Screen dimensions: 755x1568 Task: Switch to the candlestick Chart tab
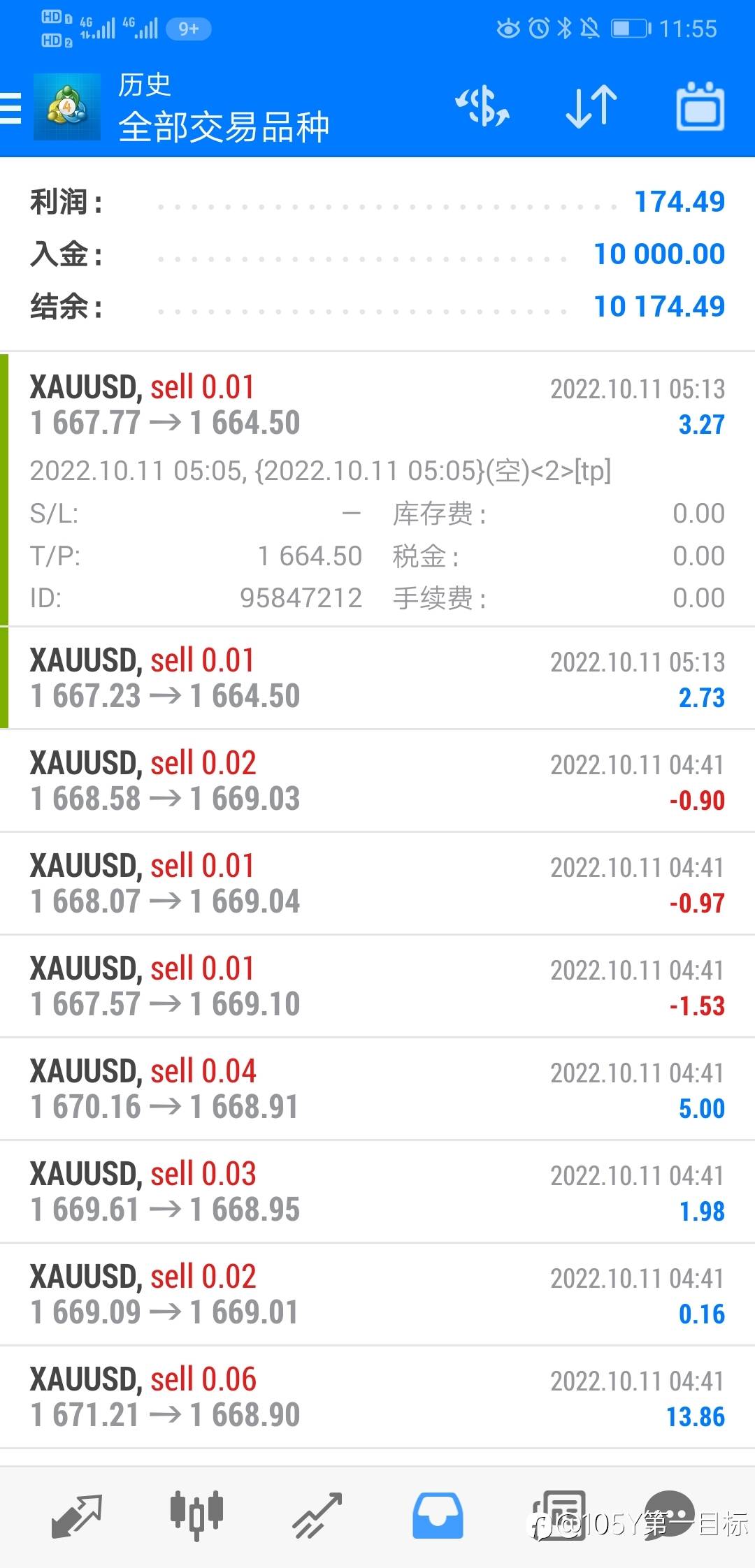click(x=196, y=1515)
